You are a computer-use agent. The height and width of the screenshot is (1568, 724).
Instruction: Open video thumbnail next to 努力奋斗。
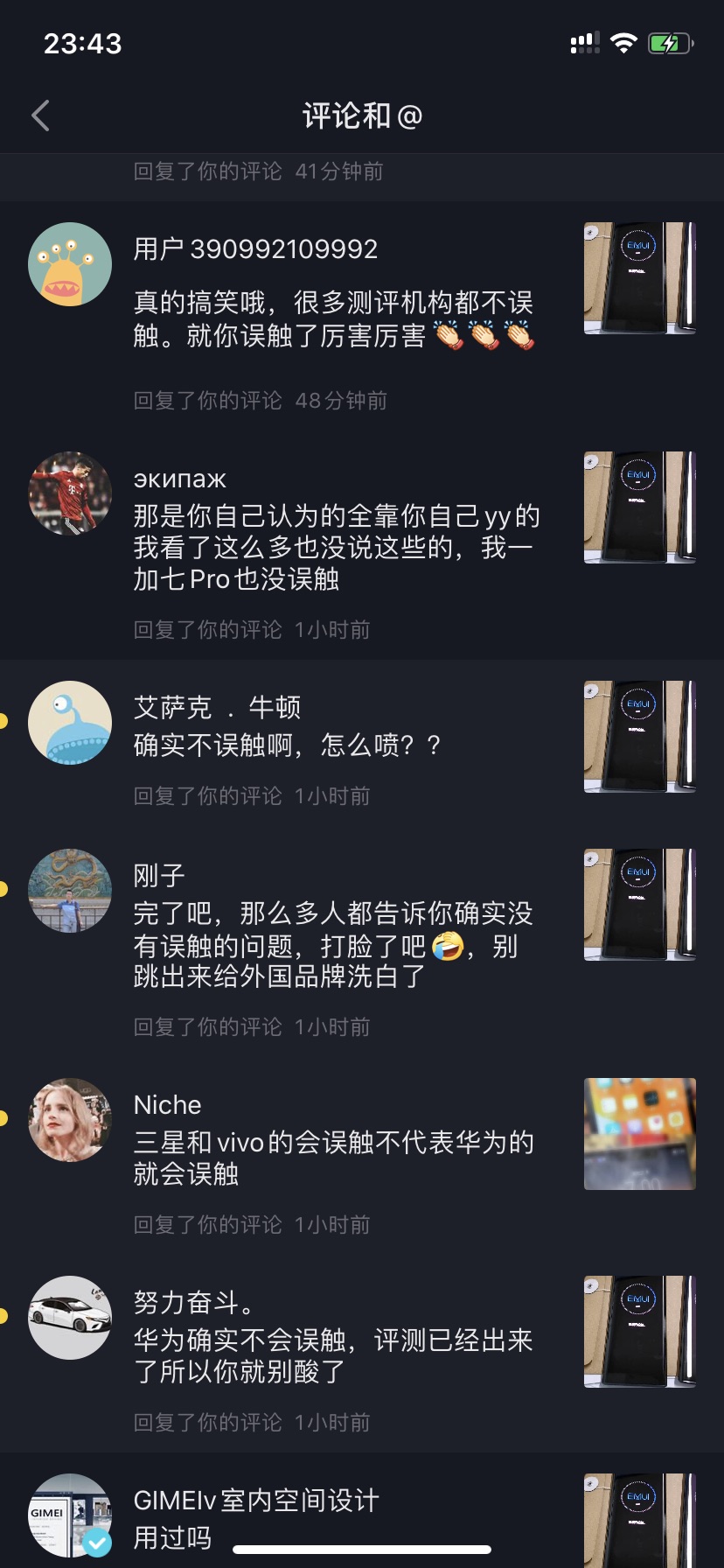[x=640, y=1332]
